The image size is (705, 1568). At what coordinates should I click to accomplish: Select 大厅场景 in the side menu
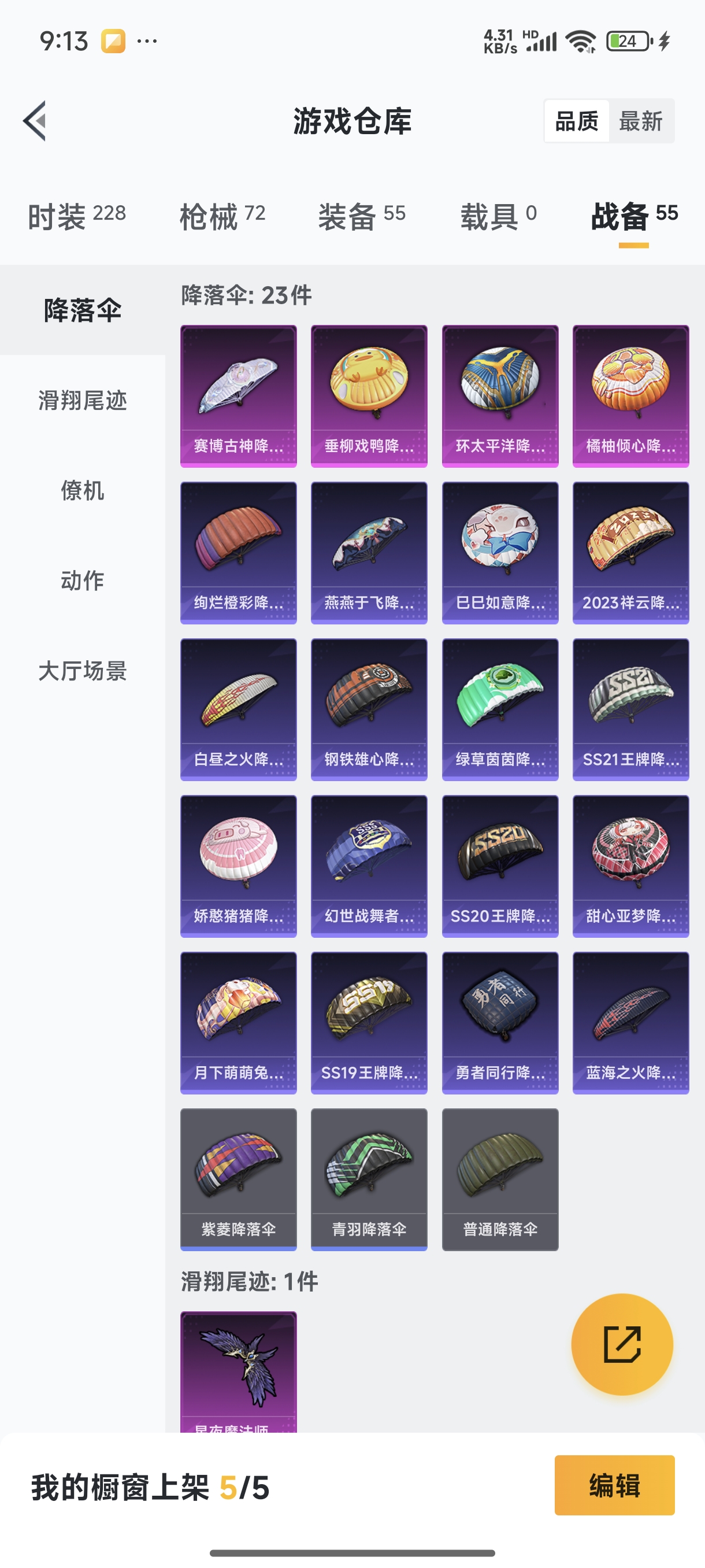[83, 671]
